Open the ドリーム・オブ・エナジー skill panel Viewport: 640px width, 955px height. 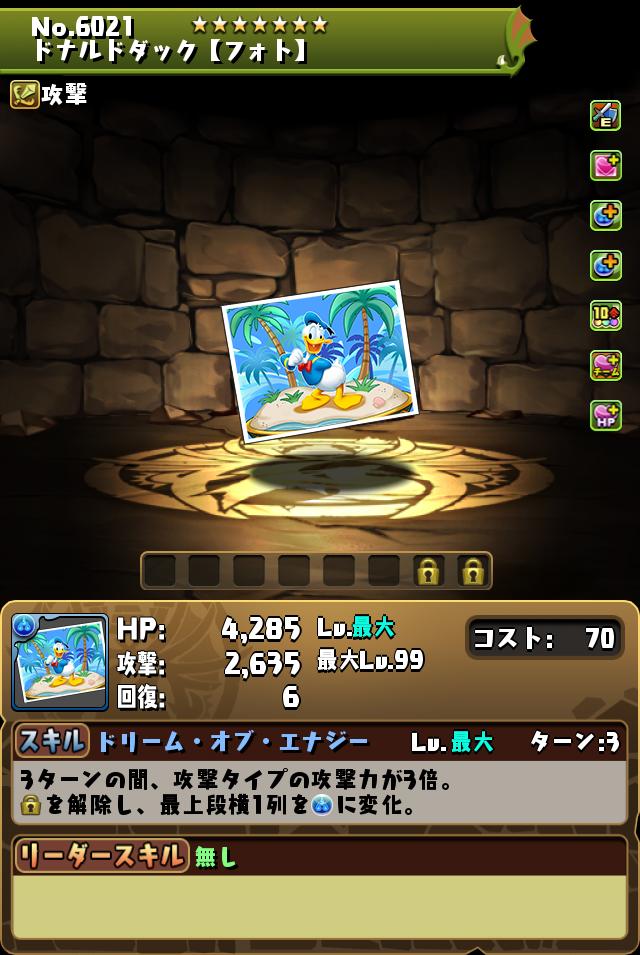[232, 741]
